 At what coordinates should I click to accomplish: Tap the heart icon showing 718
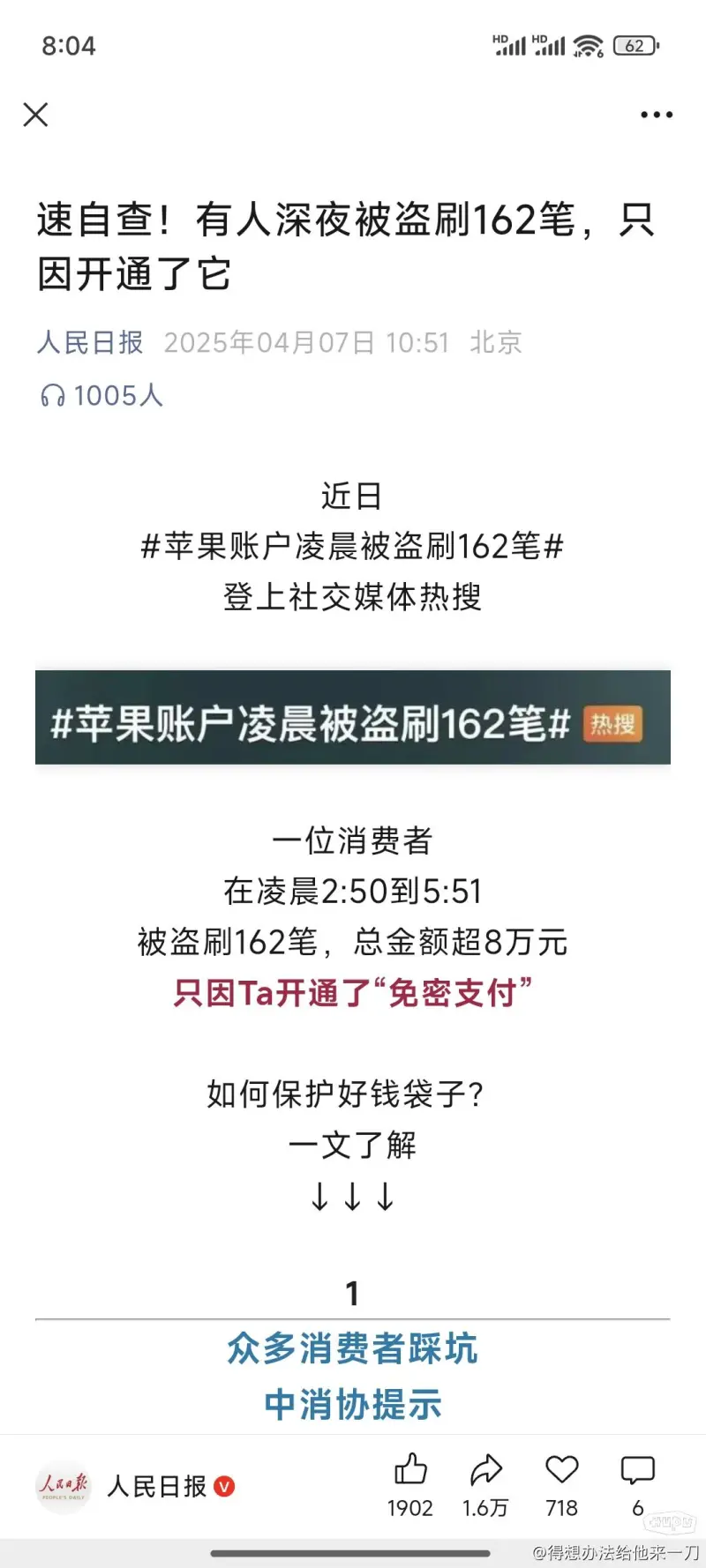(561, 1470)
